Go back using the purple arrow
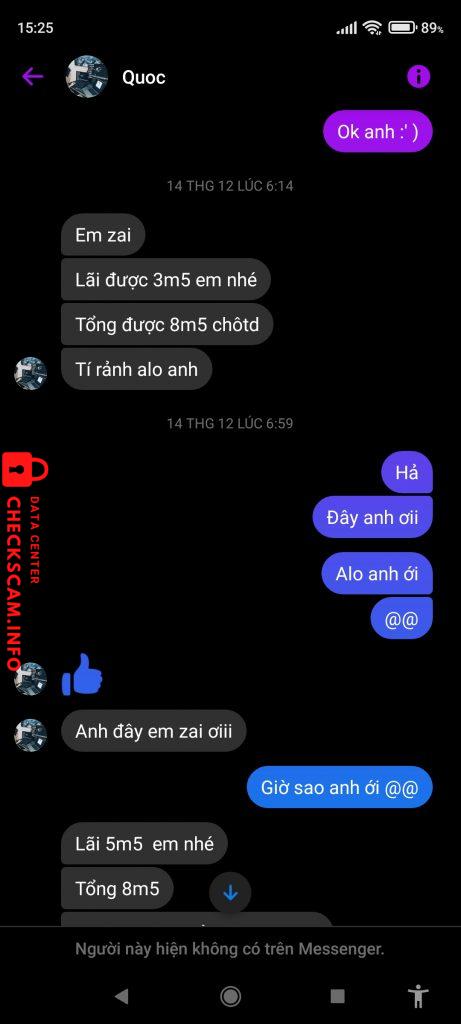Screen dimensions: 461x1024 point(32,77)
